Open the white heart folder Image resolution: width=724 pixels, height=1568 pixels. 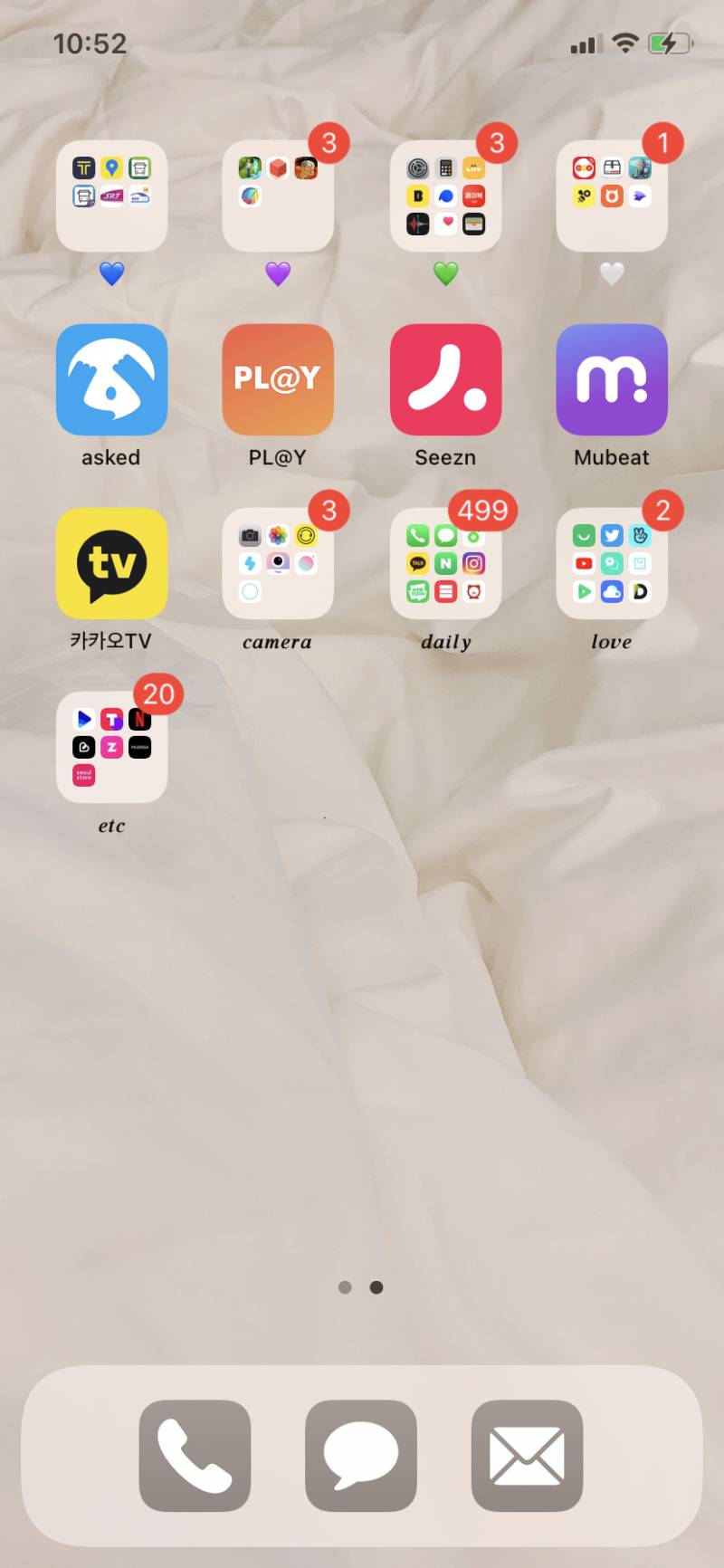[x=612, y=196]
